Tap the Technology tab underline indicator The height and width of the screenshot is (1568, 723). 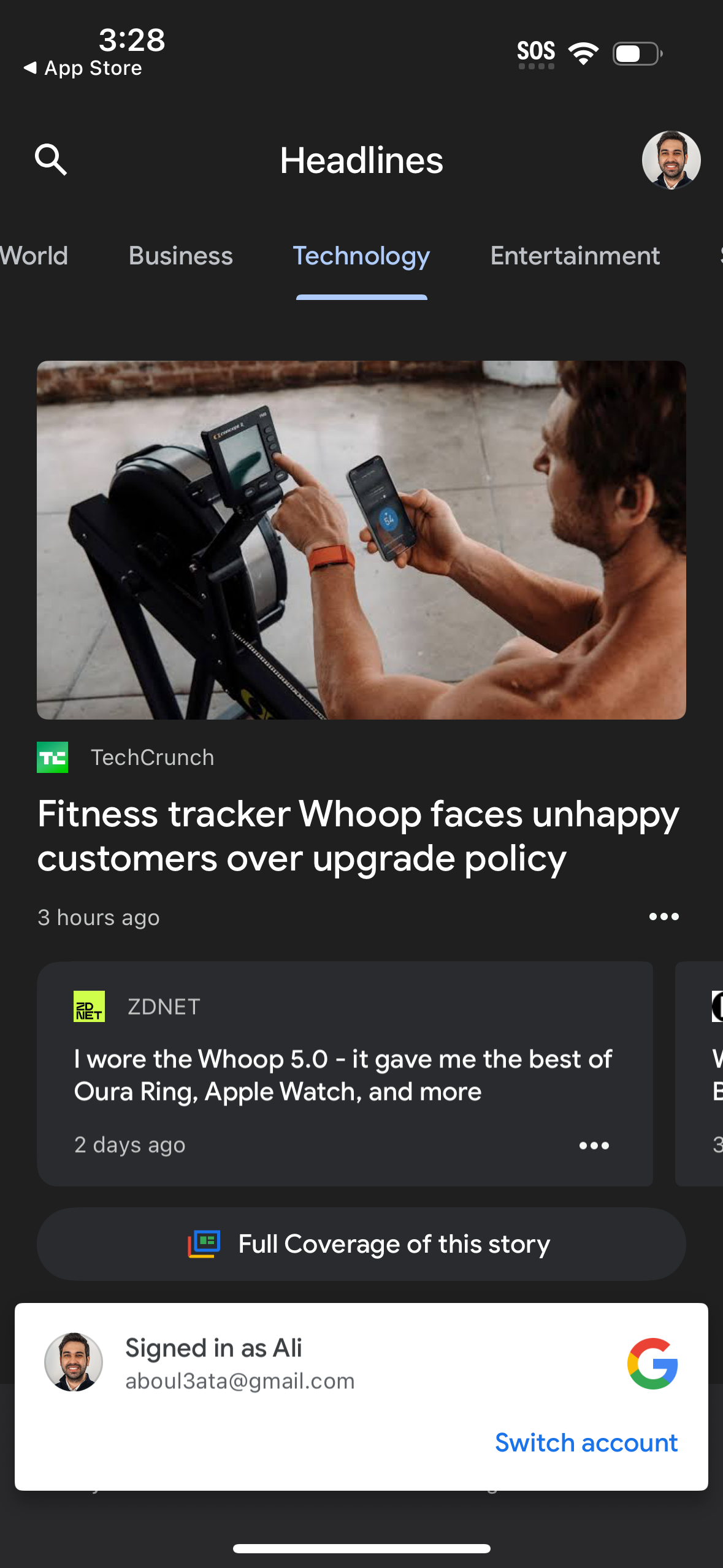coord(361,297)
